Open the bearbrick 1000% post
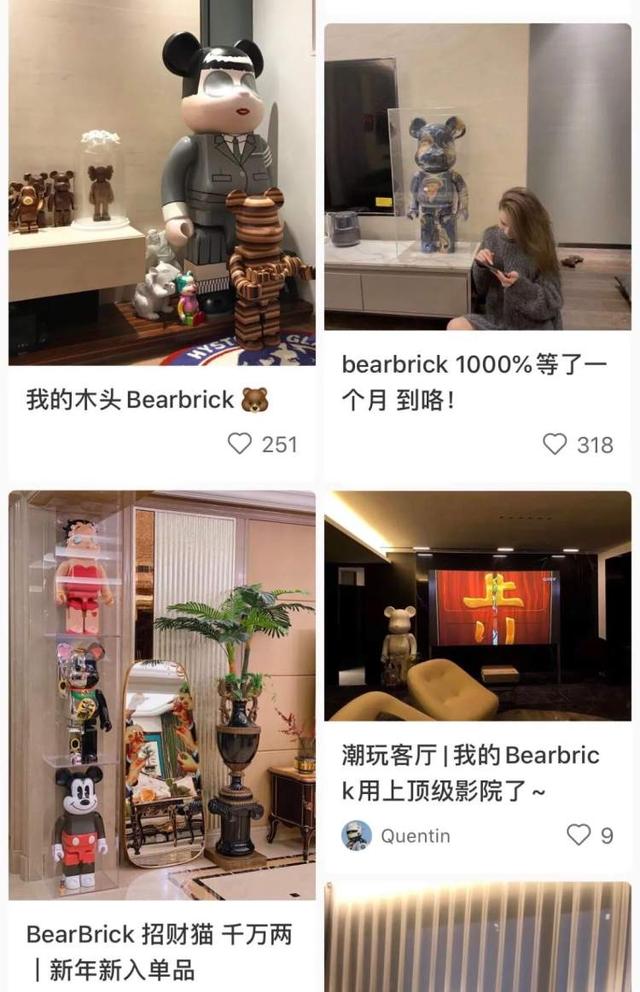This screenshot has height=992, width=640. click(477, 177)
